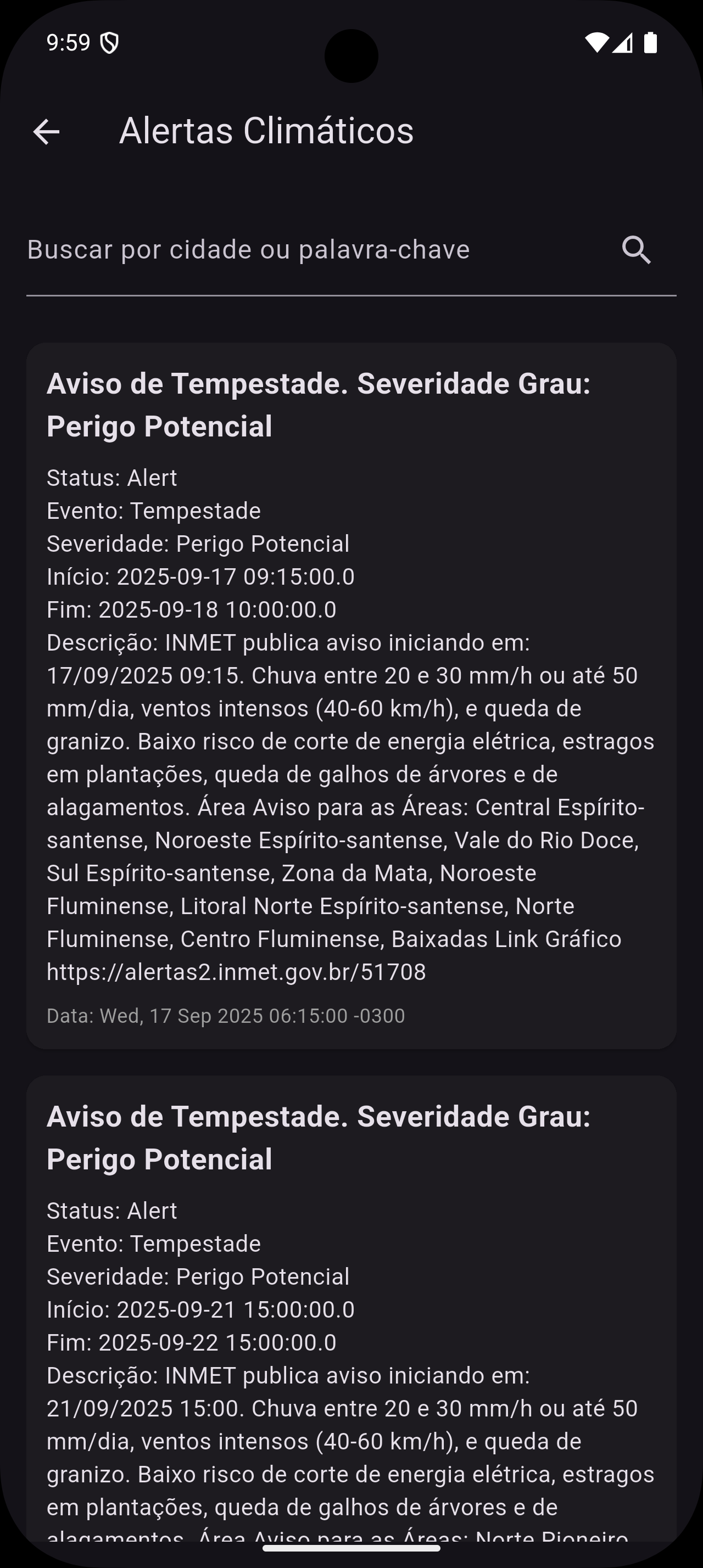Open the storm alert starting 2025-09-17

click(351, 695)
